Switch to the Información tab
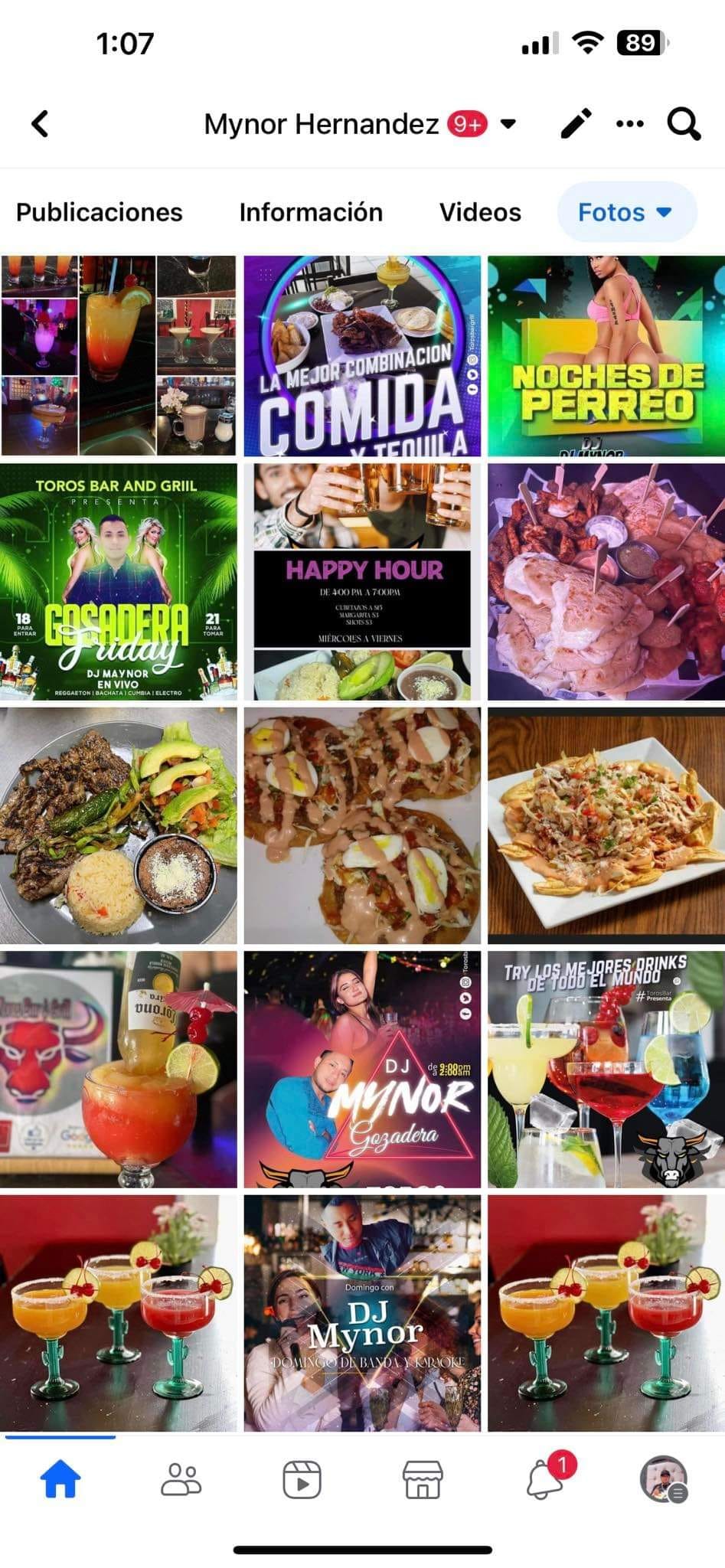 pyautogui.click(x=311, y=212)
